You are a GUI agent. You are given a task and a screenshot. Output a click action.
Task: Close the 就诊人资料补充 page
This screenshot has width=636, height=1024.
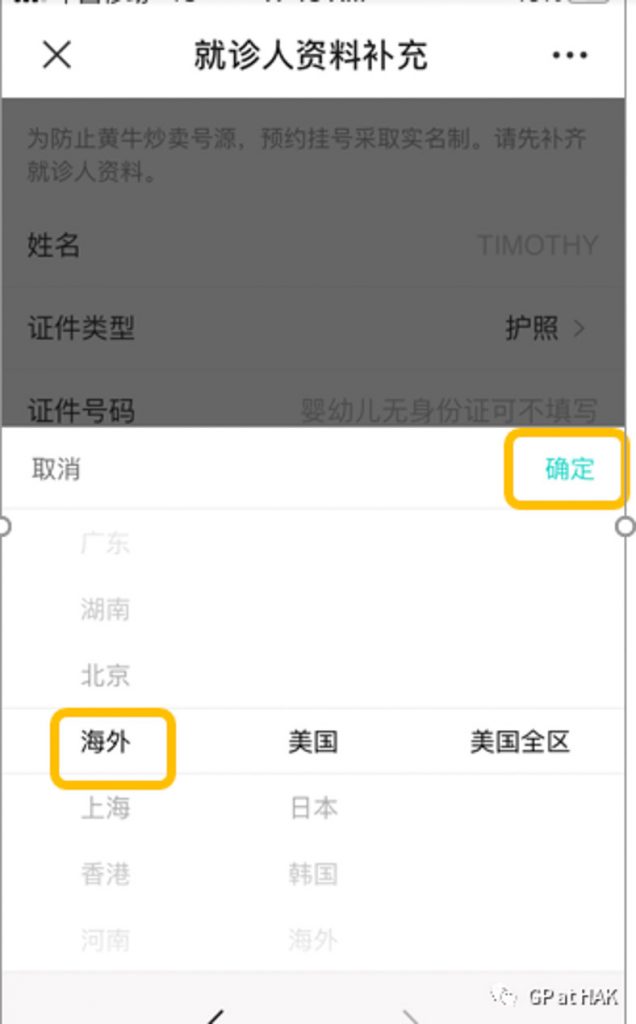[x=57, y=54]
